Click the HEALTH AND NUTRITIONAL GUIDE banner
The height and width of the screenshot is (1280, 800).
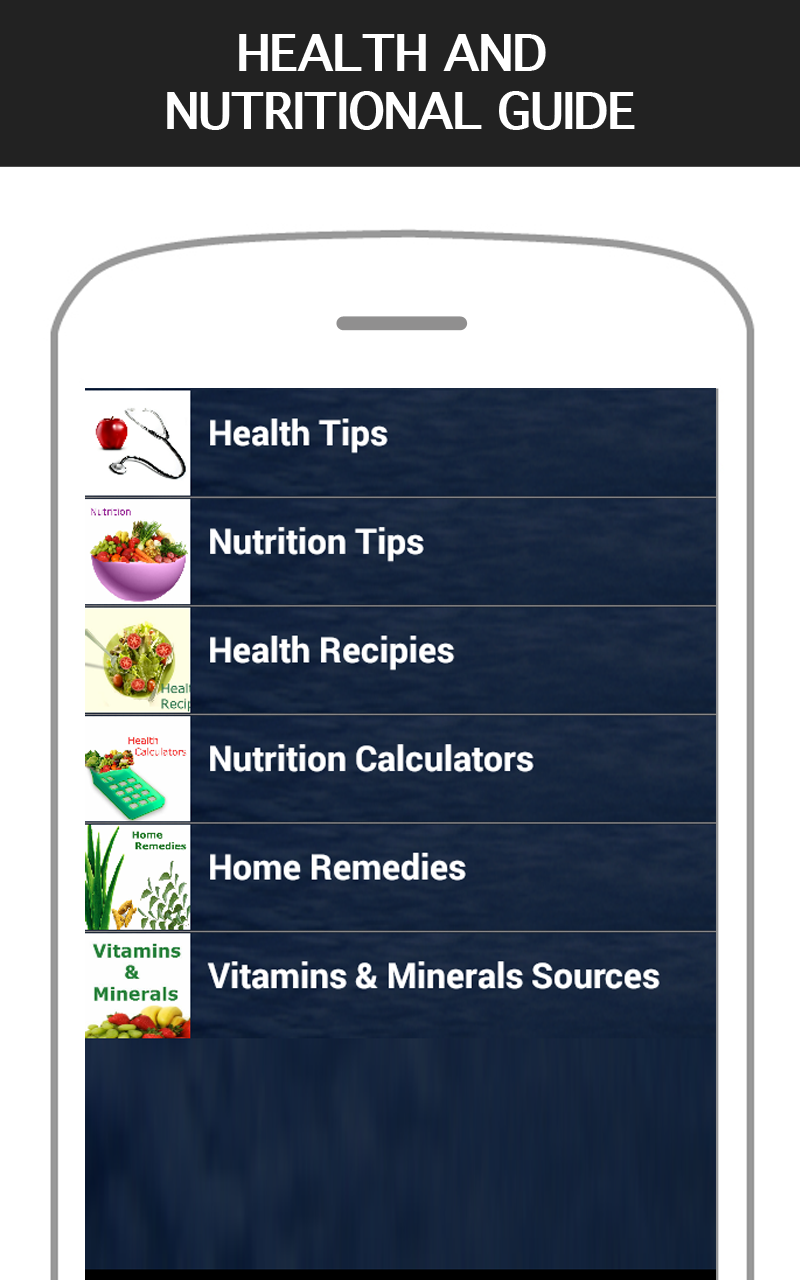click(x=400, y=82)
